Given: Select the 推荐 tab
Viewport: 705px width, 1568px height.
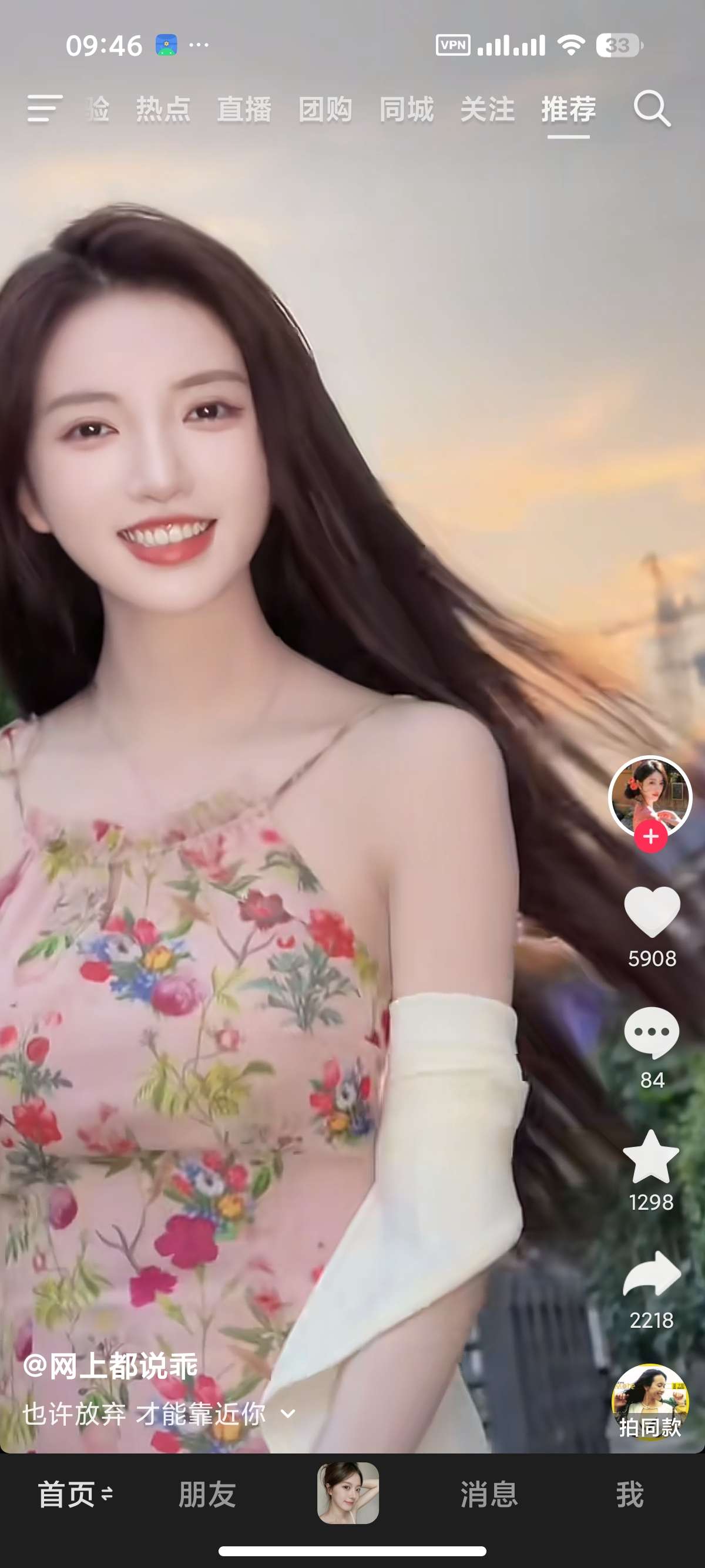Looking at the screenshot, I should (x=569, y=110).
